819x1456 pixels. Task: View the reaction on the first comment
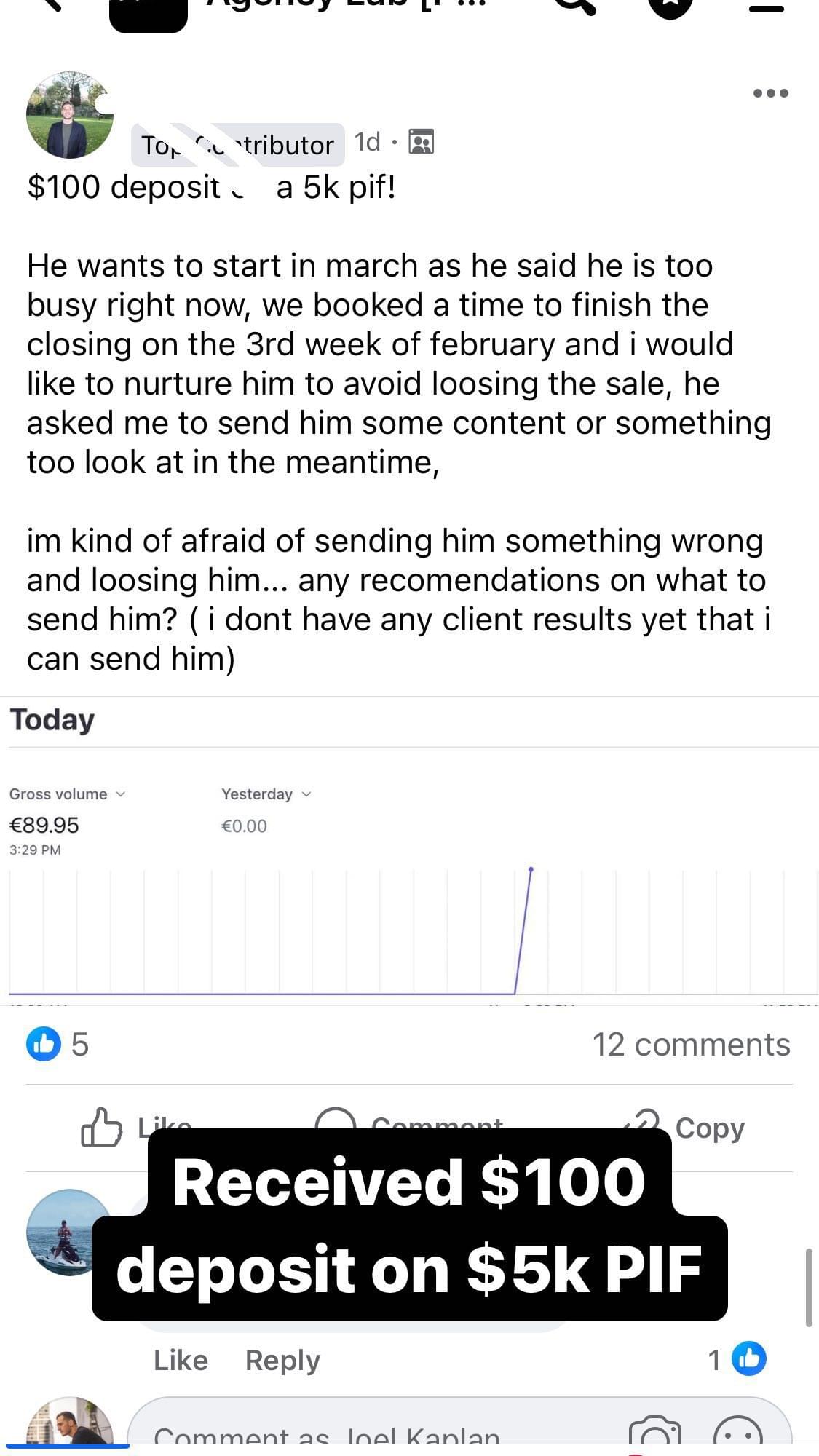tap(737, 1359)
